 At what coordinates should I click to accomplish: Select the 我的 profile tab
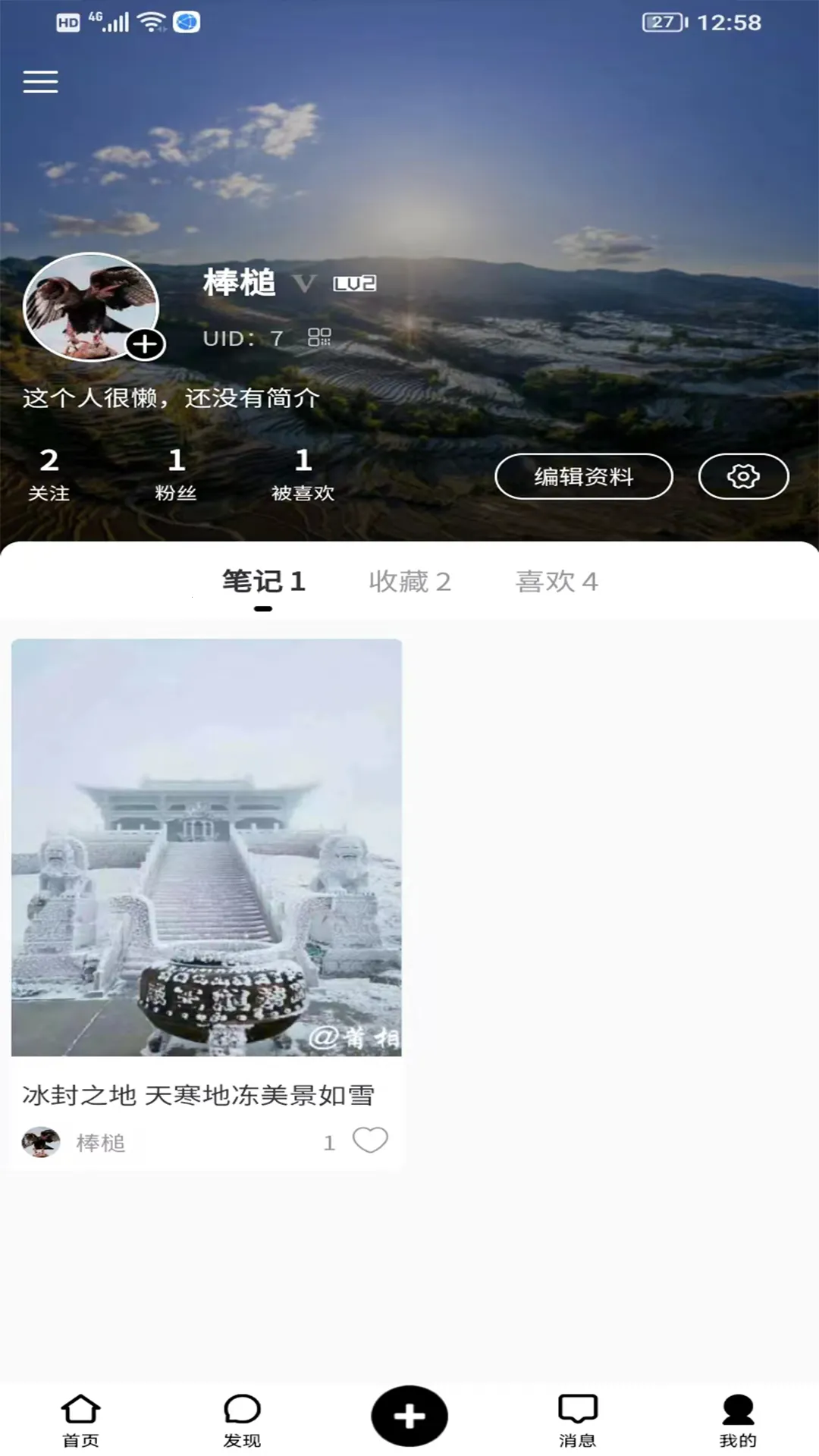click(x=738, y=1420)
